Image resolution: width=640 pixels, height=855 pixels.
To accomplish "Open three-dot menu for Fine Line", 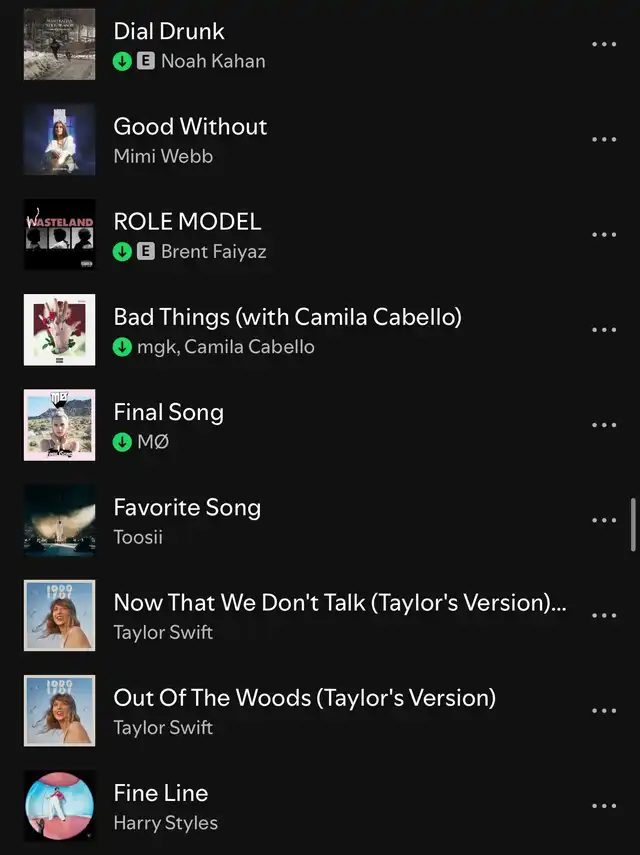I will click(x=604, y=806).
